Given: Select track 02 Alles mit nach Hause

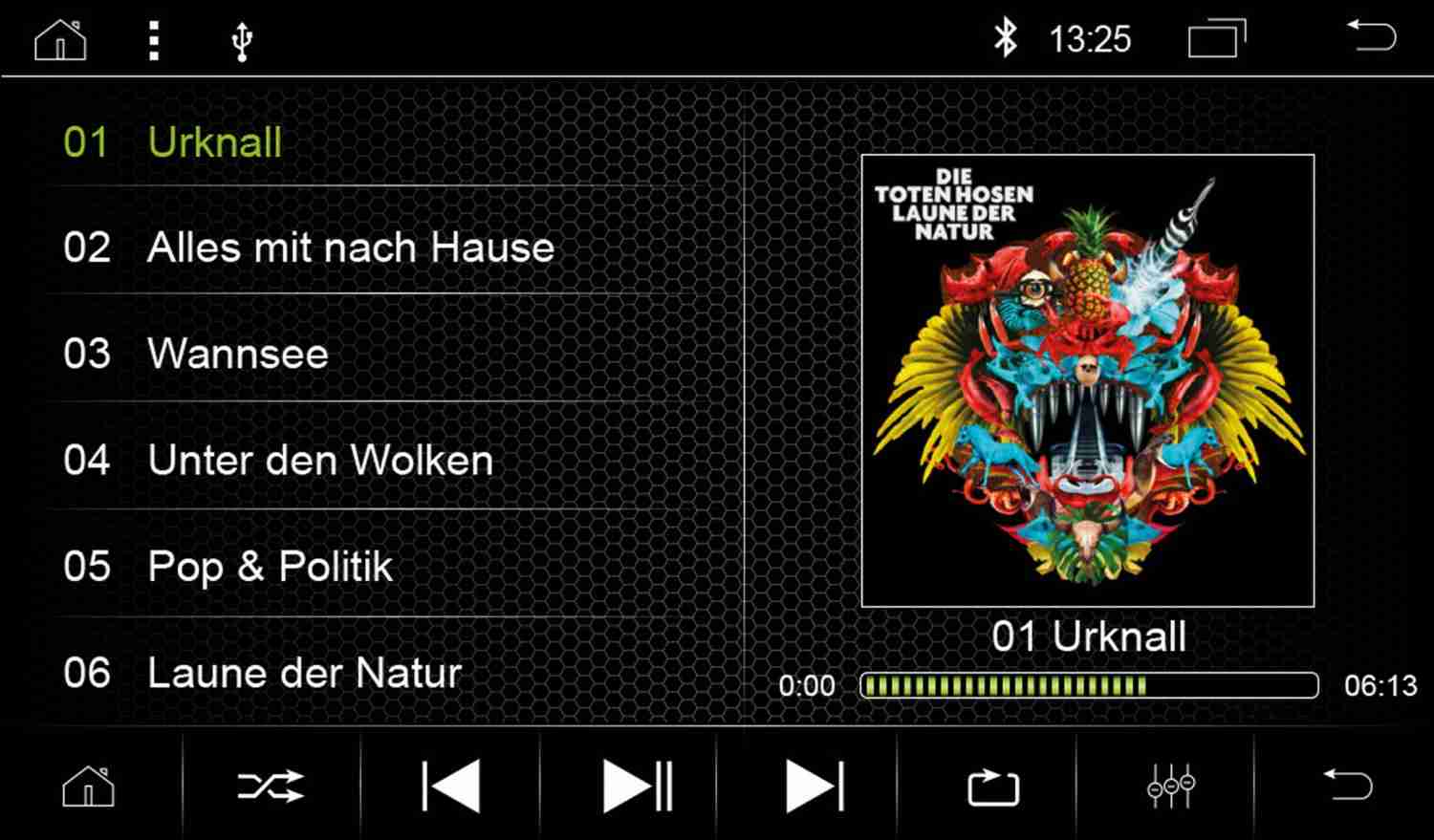Looking at the screenshot, I should (x=350, y=248).
